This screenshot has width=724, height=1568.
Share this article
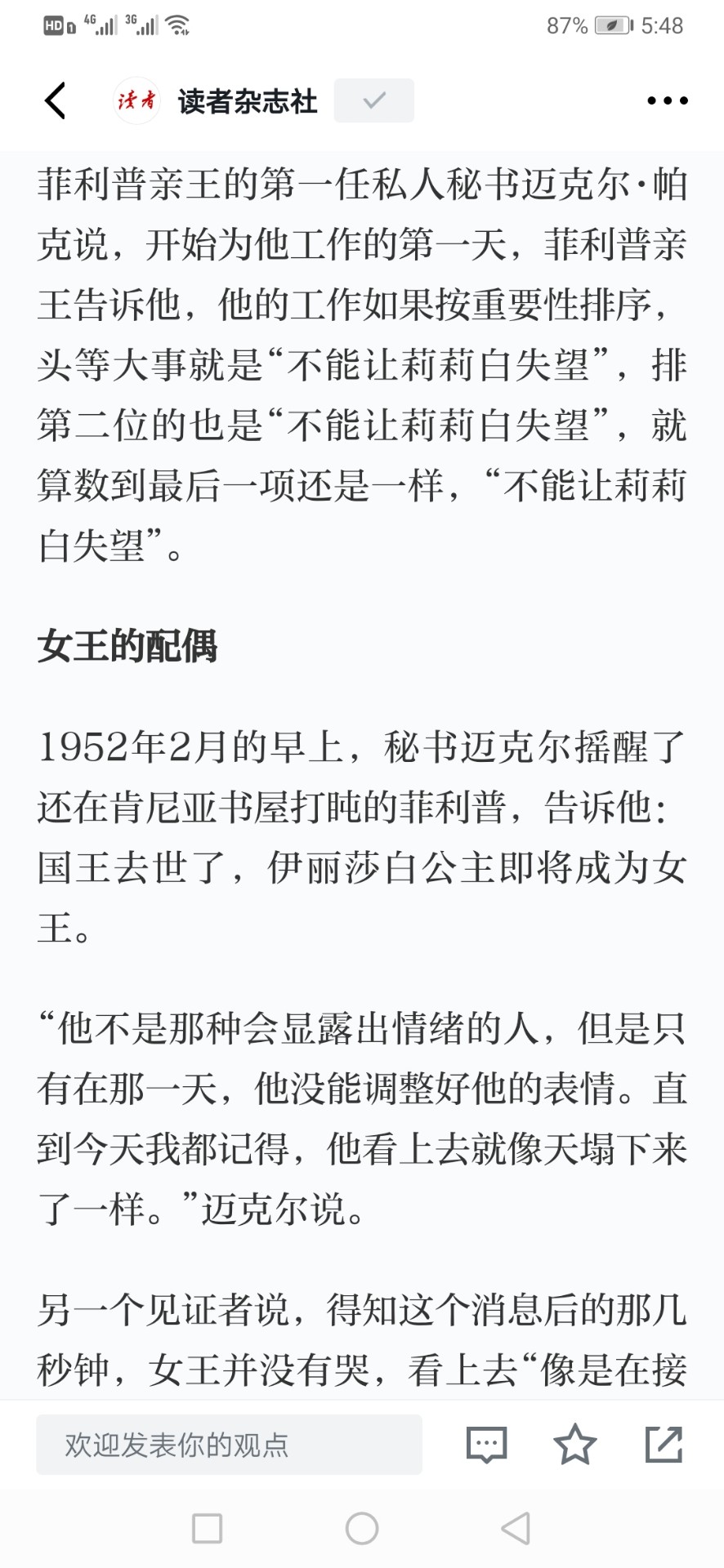tap(664, 1444)
